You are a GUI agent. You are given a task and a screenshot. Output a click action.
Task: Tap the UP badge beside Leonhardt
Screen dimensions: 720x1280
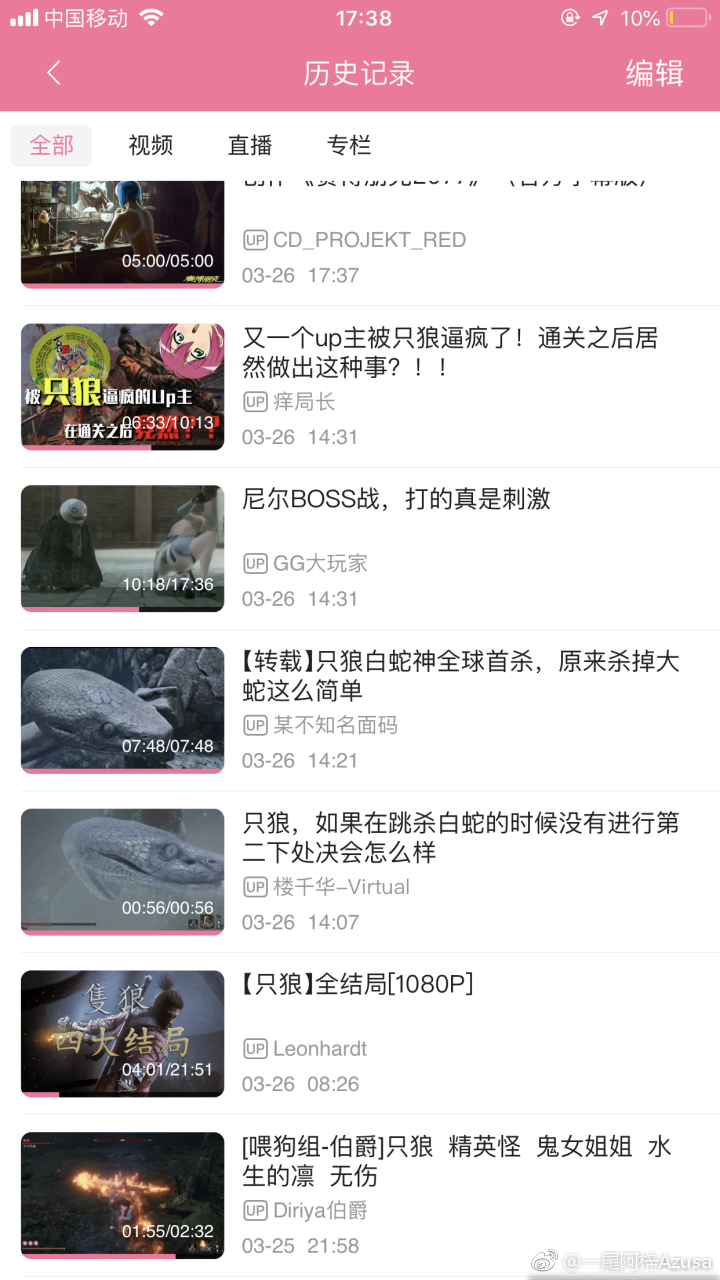pyautogui.click(x=256, y=1048)
